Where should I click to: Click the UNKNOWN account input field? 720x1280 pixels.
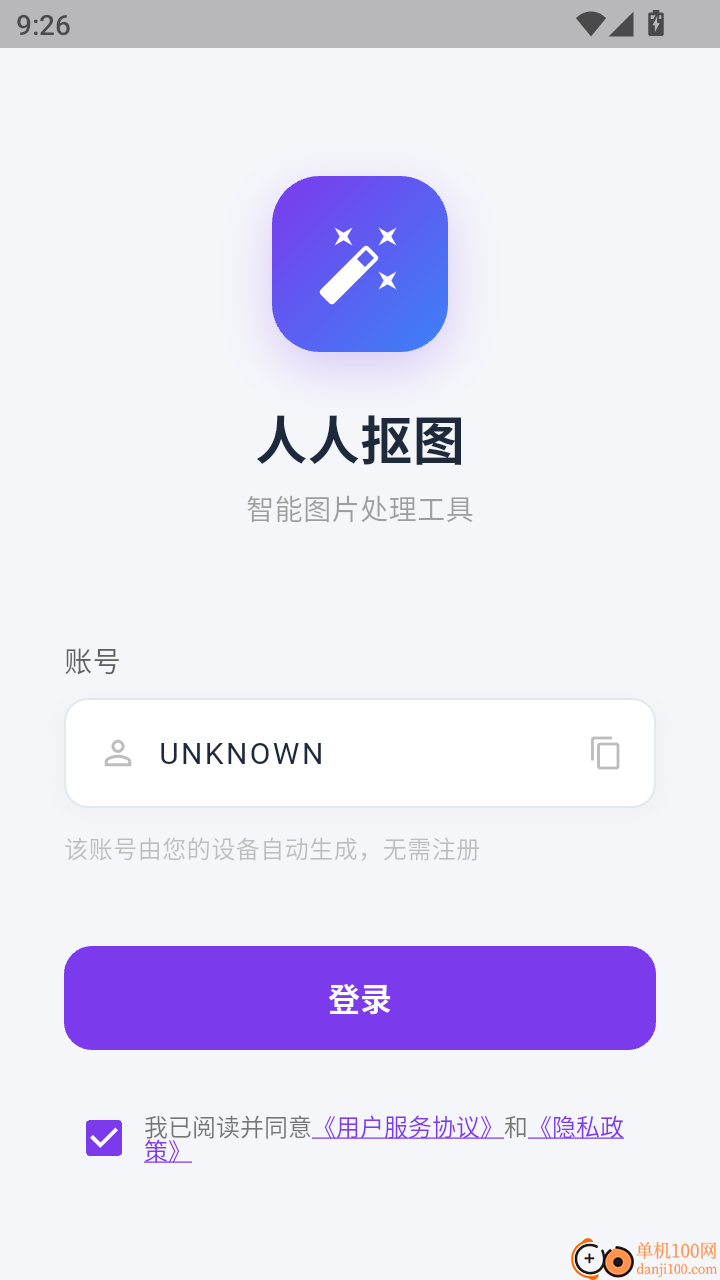[x=300, y=753]
